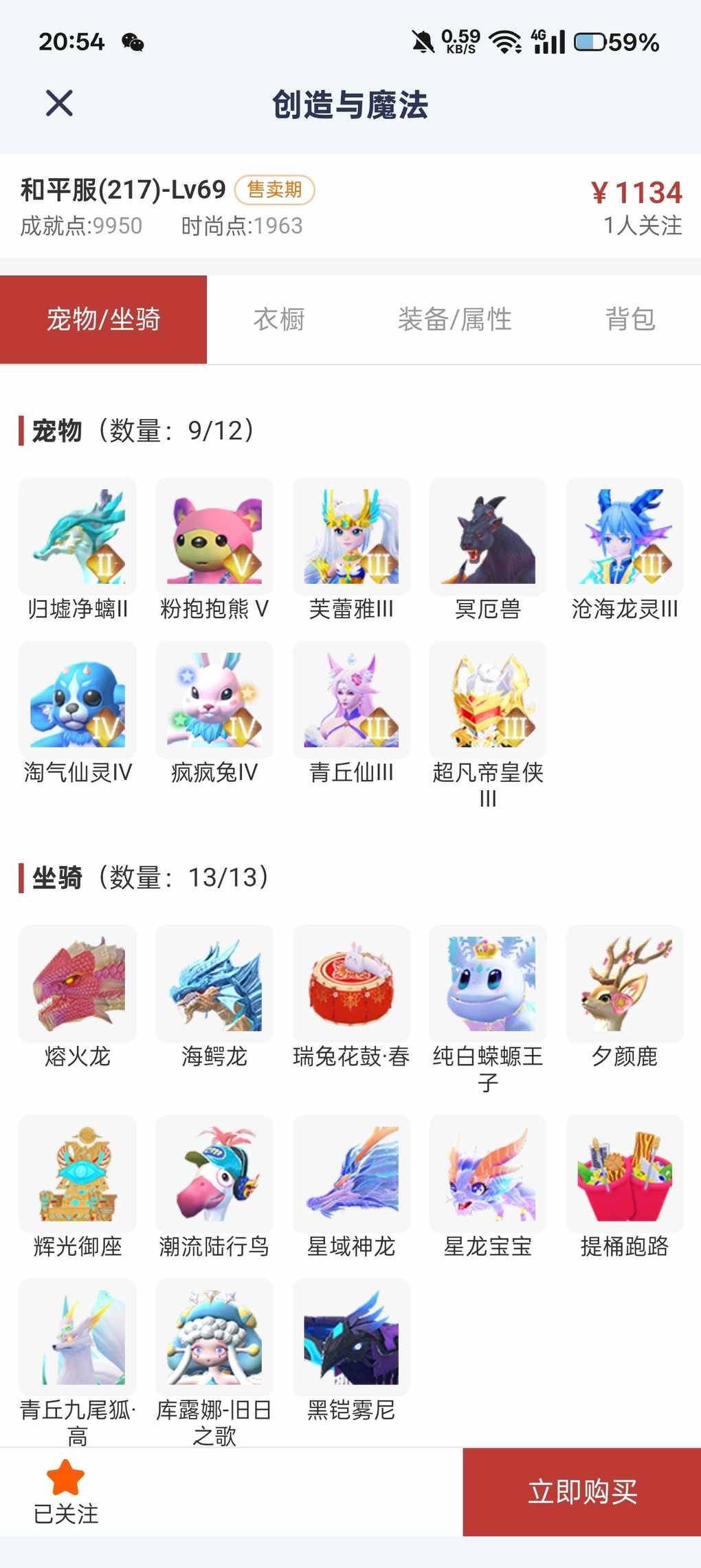Tap the 宠物/坐骑 tab
This screenshot has height=1568, width=701.
(103, 319)
